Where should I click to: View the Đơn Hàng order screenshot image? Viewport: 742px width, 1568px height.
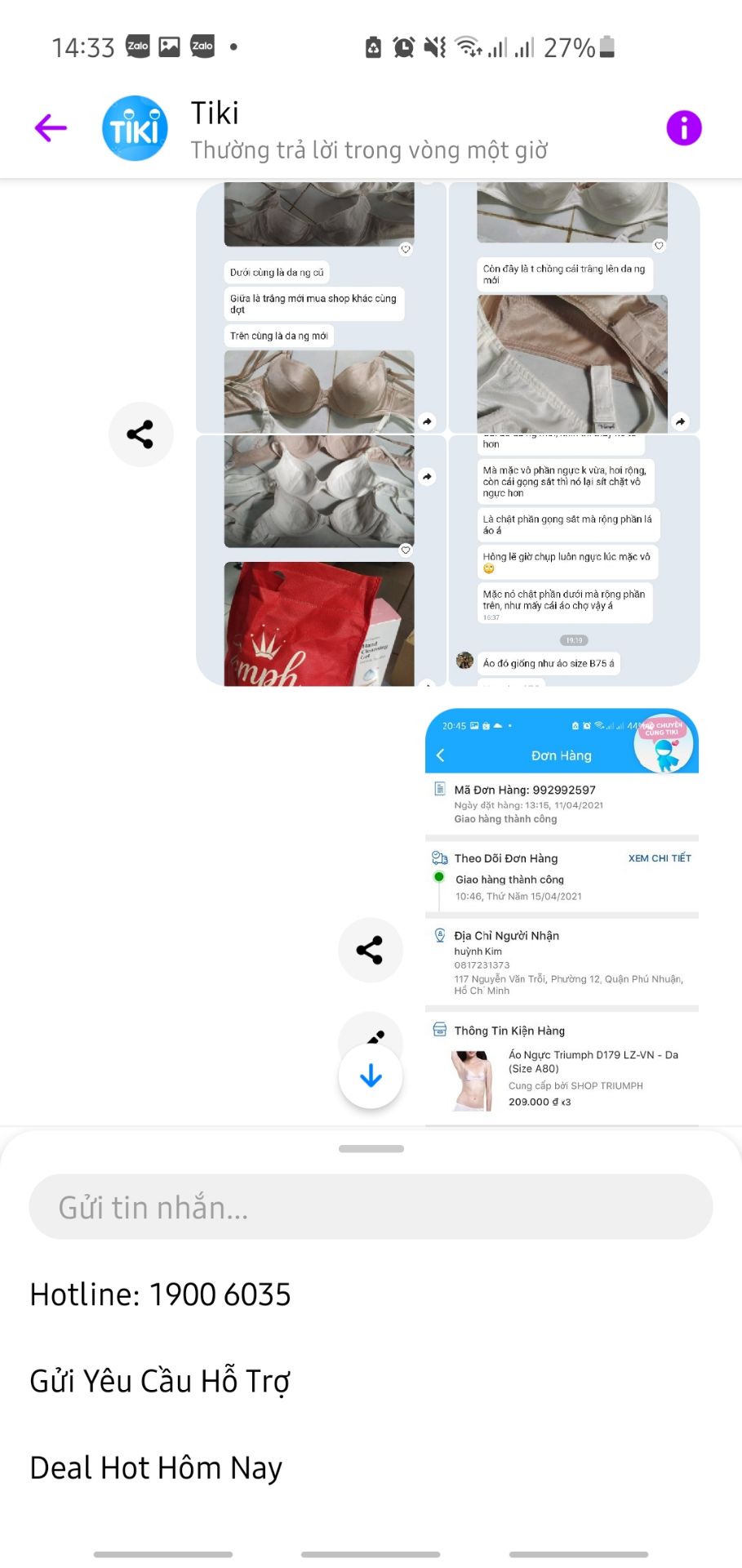coord(562,917)
